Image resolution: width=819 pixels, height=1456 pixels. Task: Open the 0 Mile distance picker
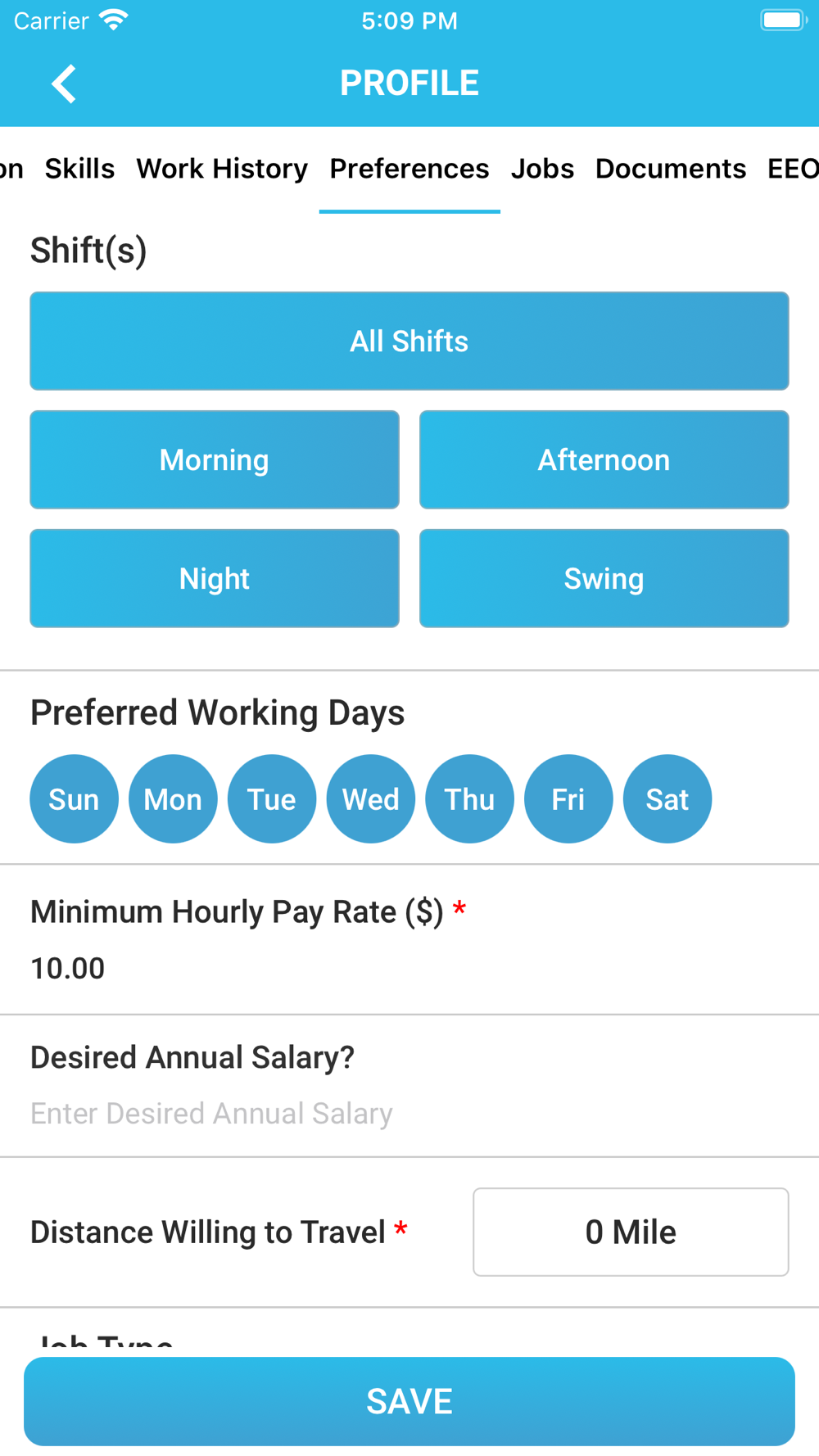point(631,1232)
